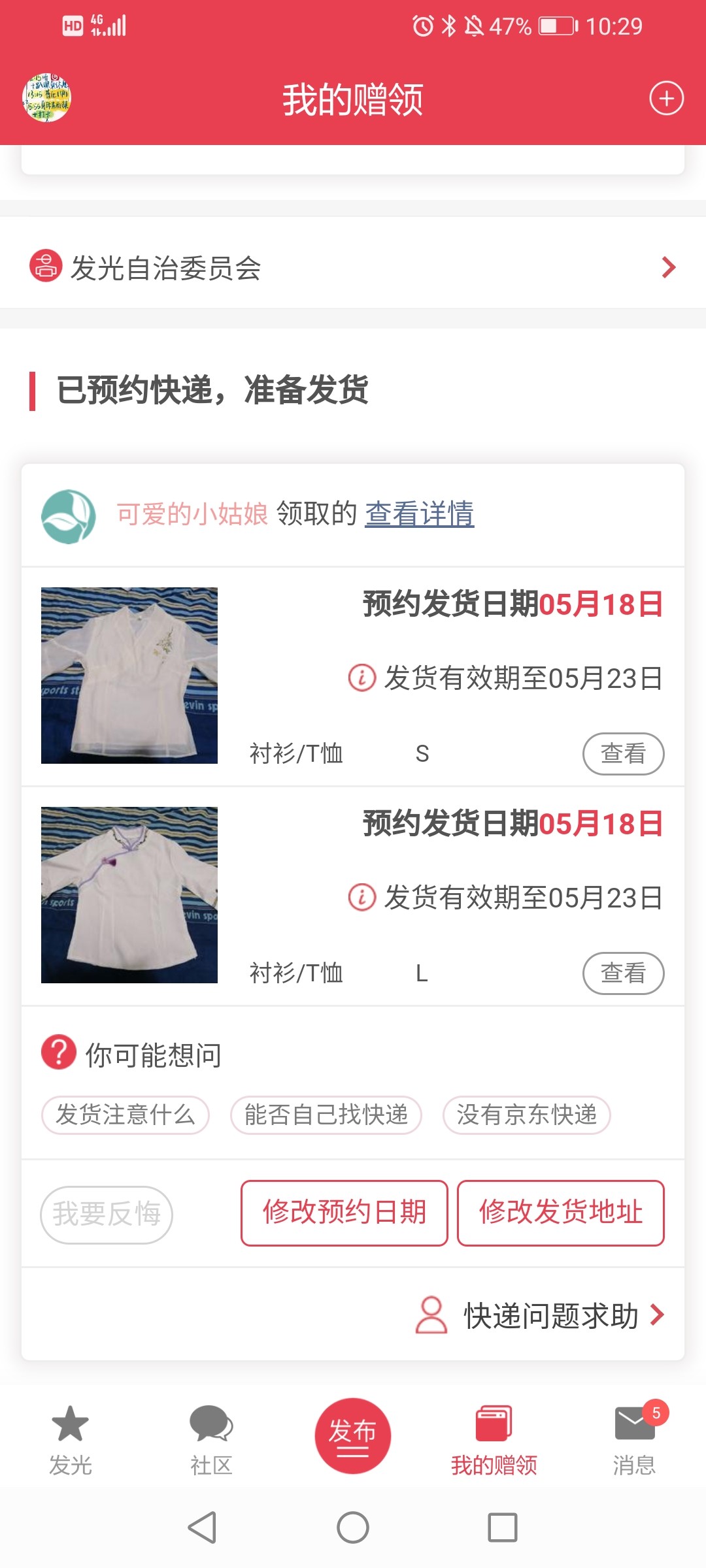Tap 查看 for the size L shirt
Image resolution: width=706 pixels, height=1568 pixels.
pos(622,973)
